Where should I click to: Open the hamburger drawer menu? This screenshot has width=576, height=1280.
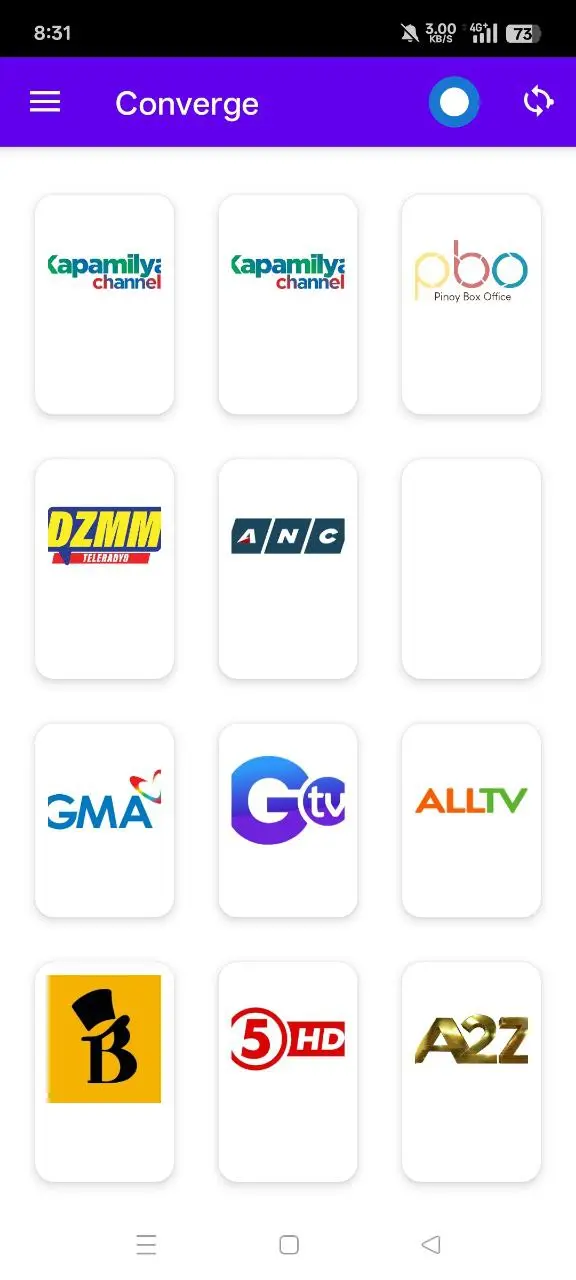click(45, 102)
